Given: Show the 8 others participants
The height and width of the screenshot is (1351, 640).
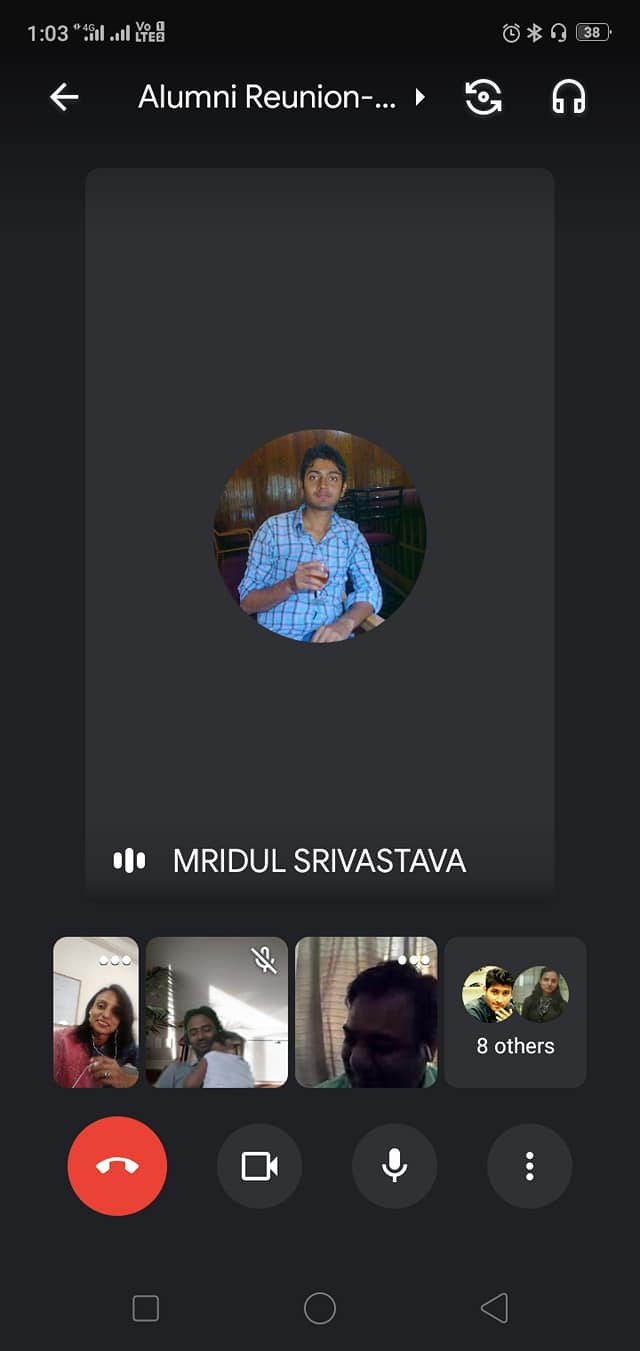Looking at the screenshot, I should click(x=515, y=1012).
